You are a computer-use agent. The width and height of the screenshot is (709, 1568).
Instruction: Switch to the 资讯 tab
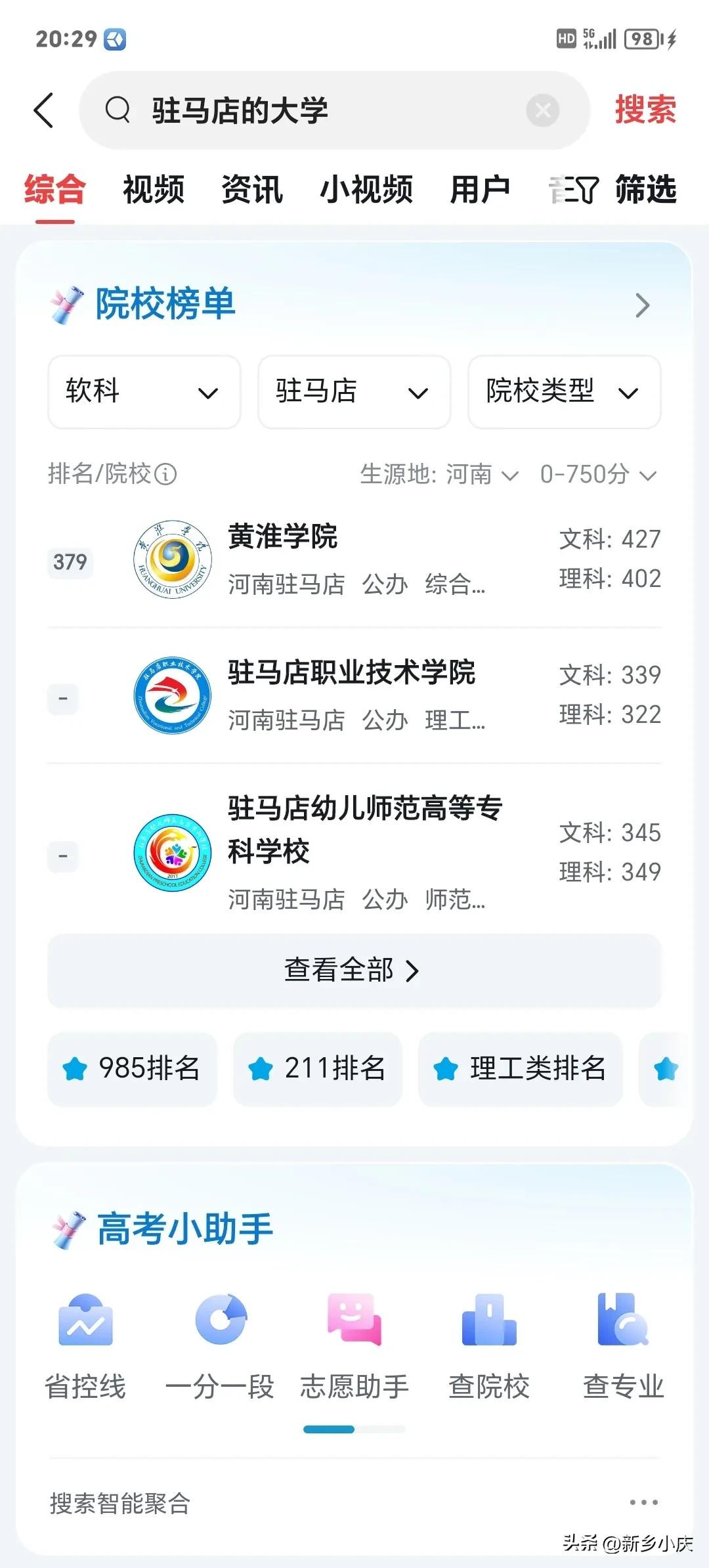tap(252, 190)
